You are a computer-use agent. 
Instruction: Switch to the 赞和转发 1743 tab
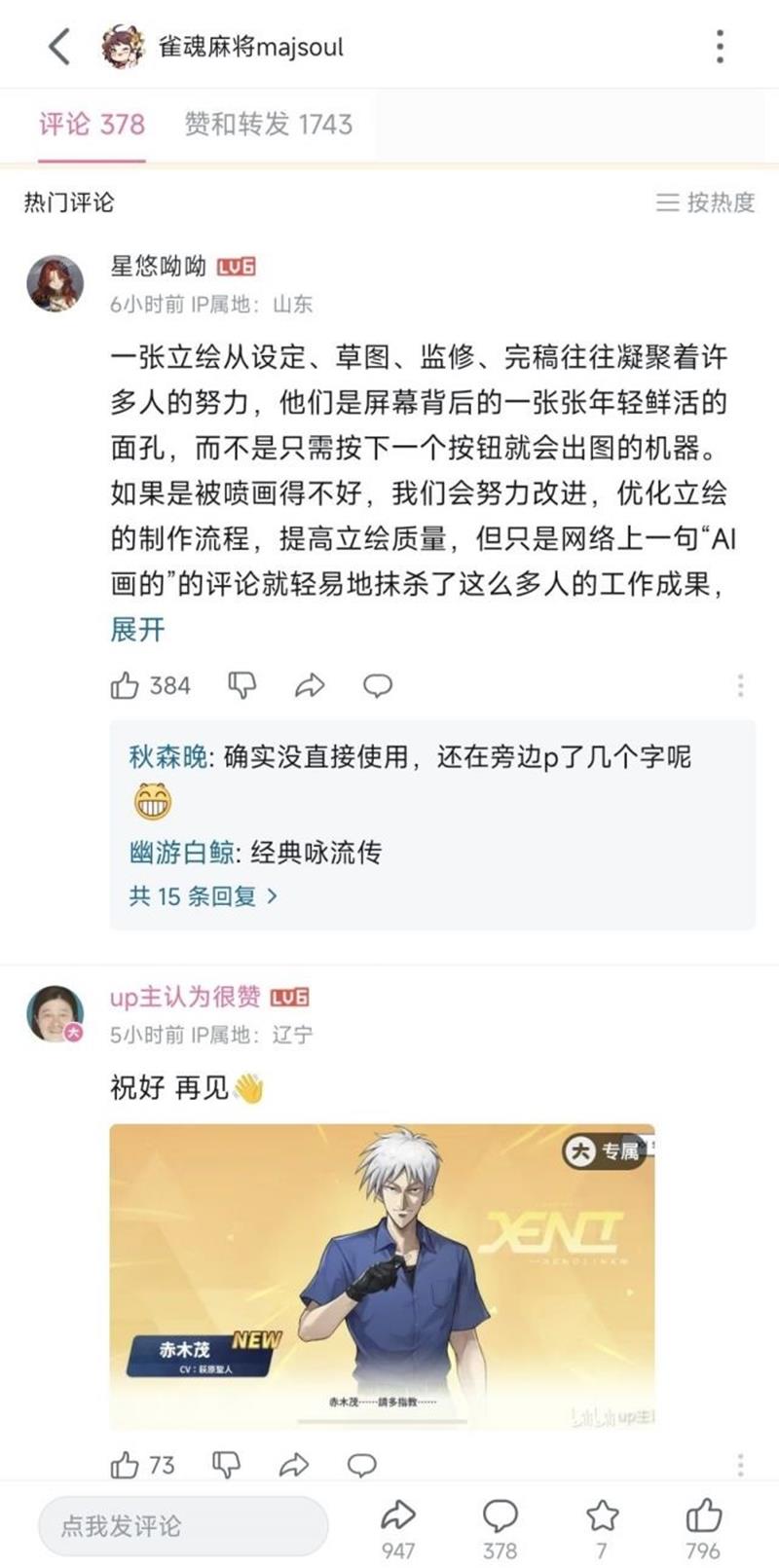tap(268, 124)
